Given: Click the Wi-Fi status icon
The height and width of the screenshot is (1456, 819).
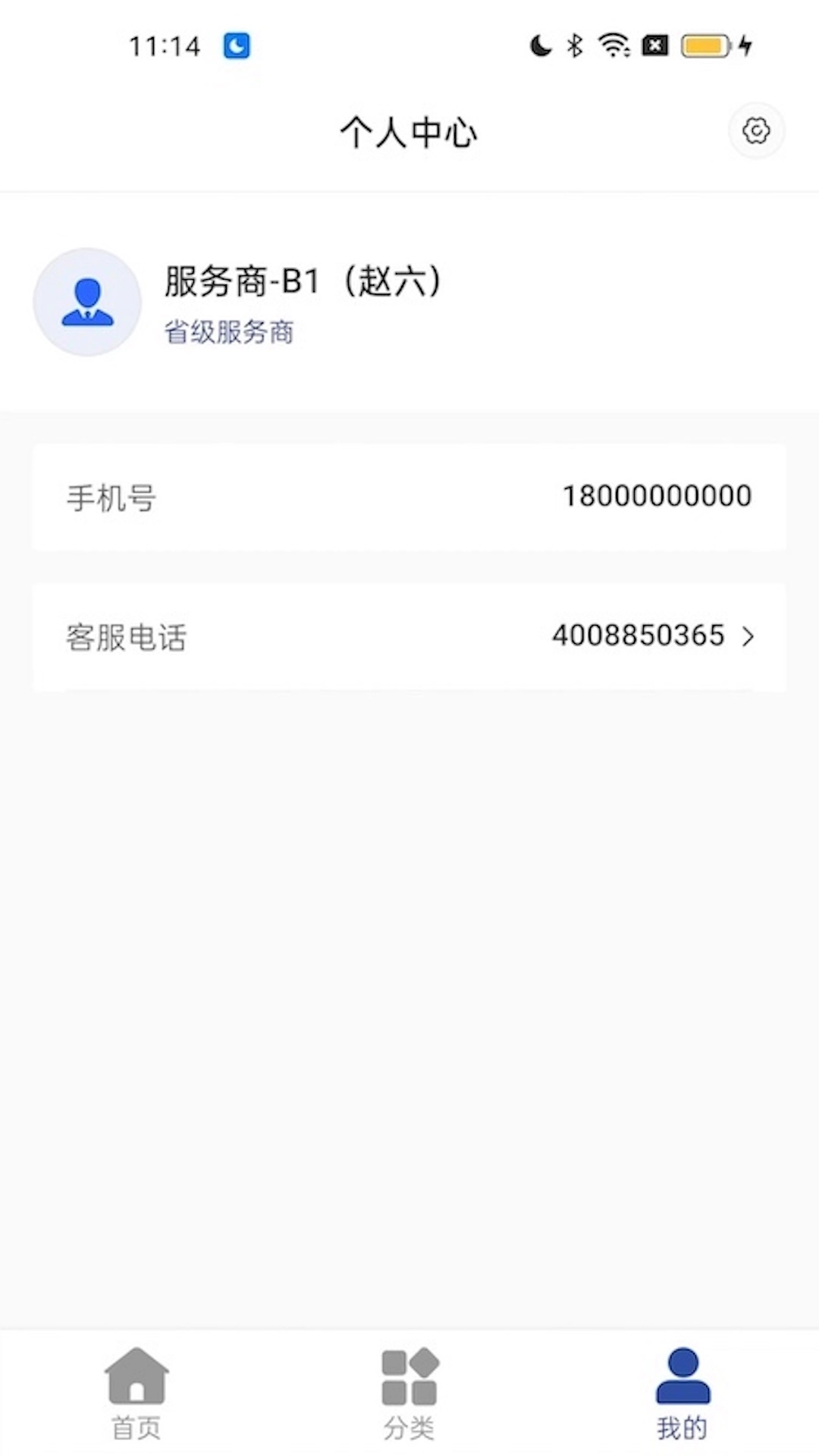Looking at the screenshot, I should [x=611, y=45].
